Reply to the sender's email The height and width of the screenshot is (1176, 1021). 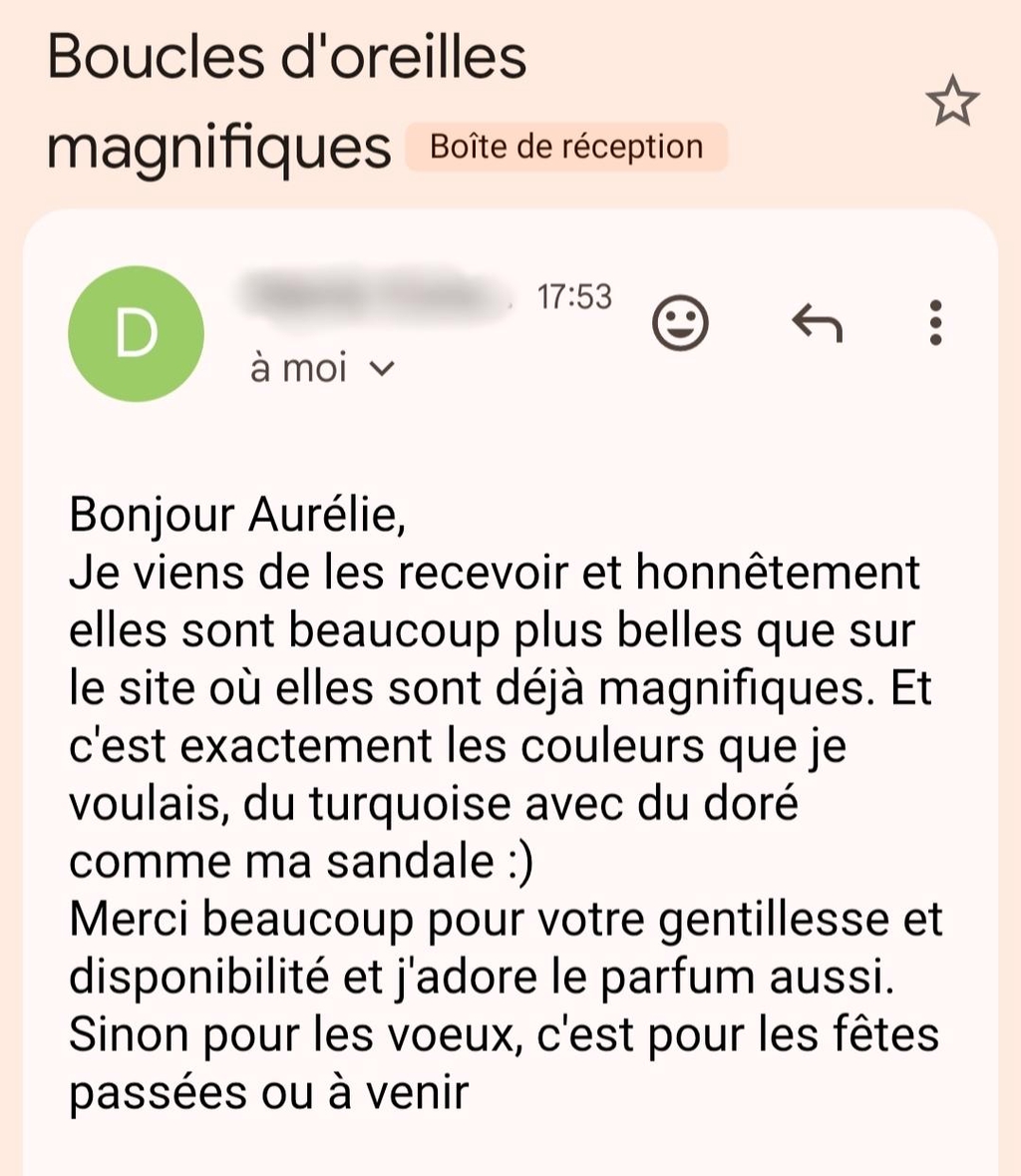point(818,323)
